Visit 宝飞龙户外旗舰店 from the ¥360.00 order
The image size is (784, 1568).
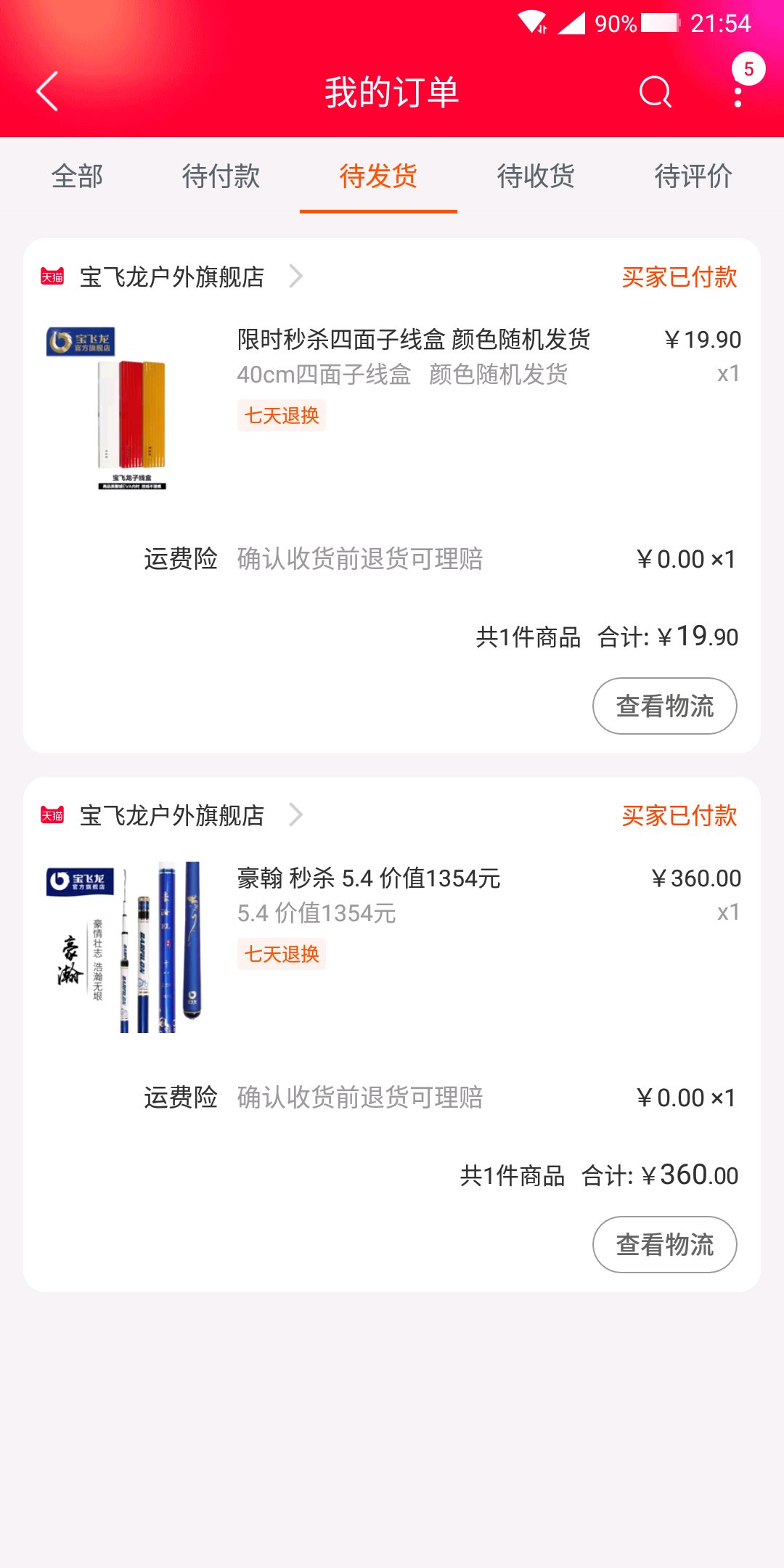click(172, 815)
